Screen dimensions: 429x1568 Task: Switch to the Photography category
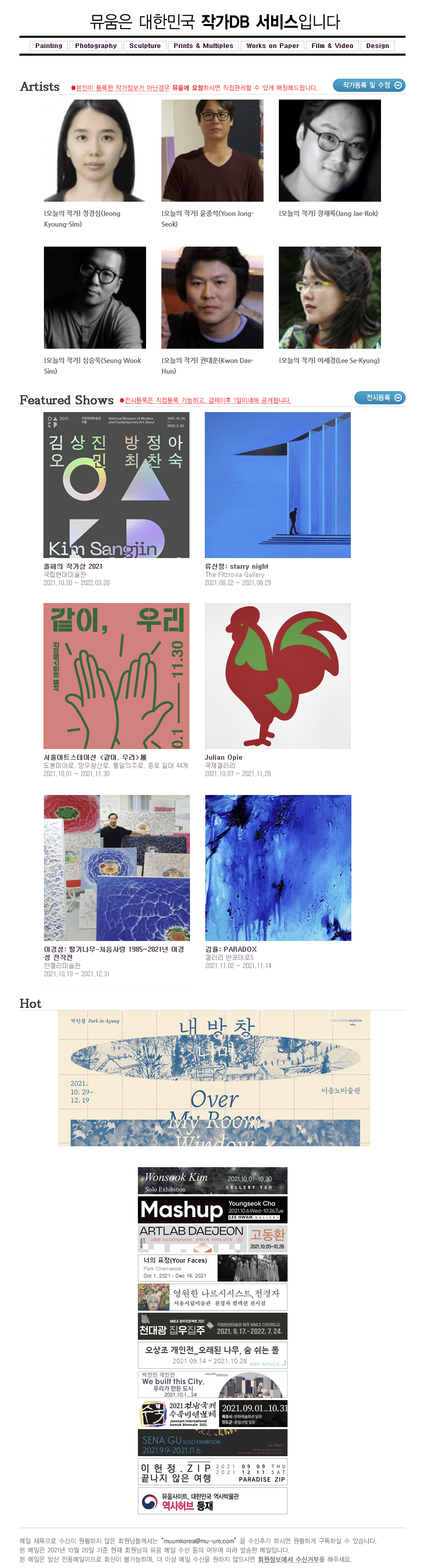[x=96, y=45]
